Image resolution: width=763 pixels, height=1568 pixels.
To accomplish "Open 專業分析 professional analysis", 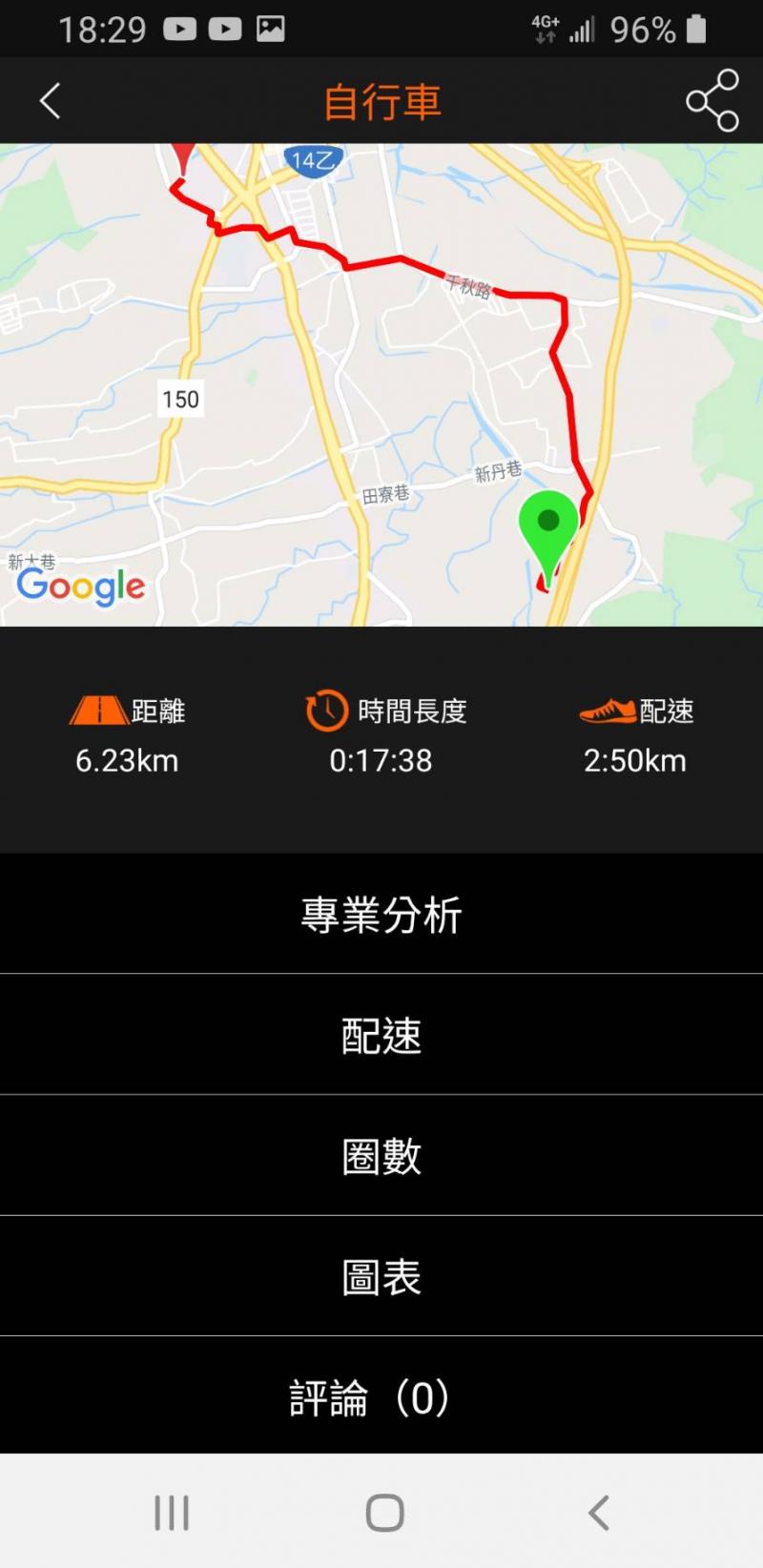I will [x=381, y=915].
